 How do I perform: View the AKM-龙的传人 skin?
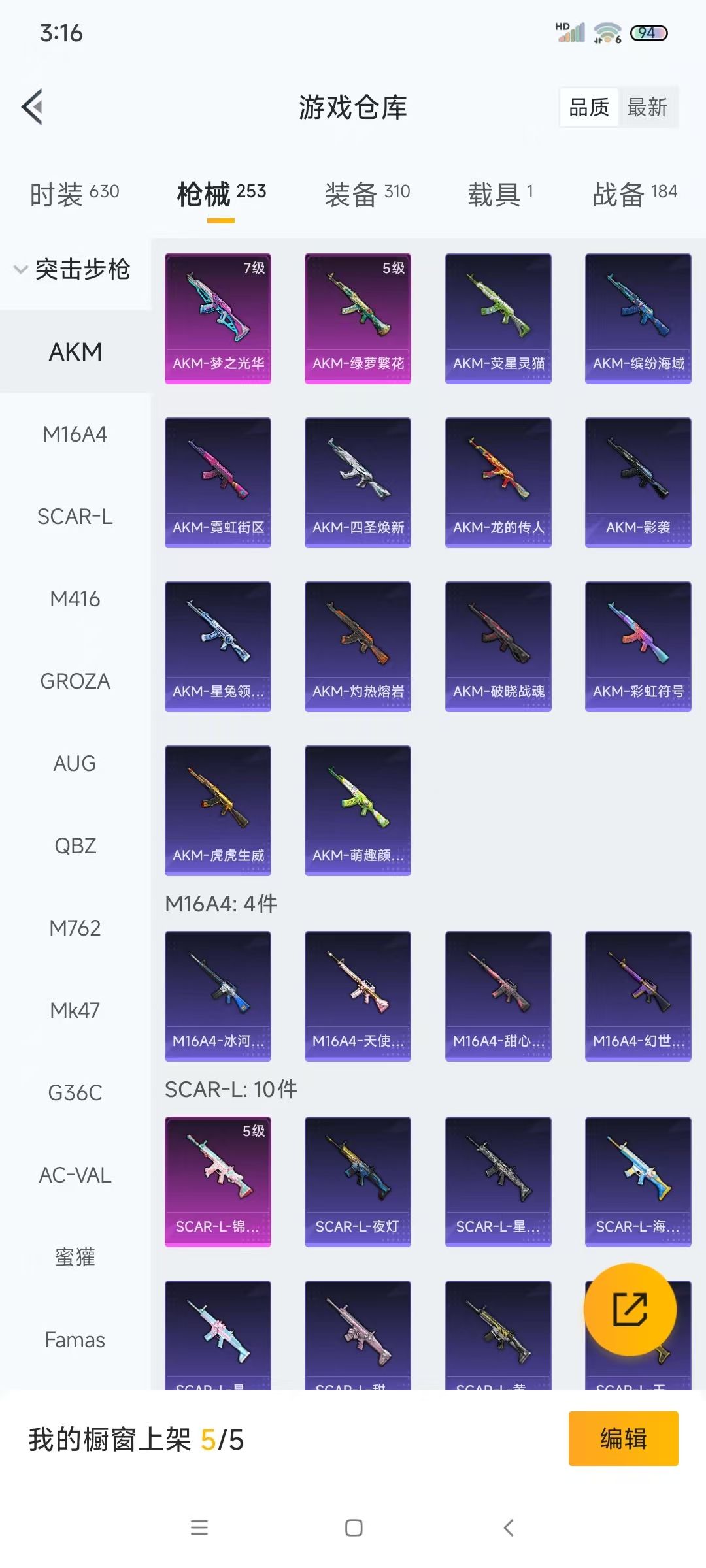coord(498,482)
